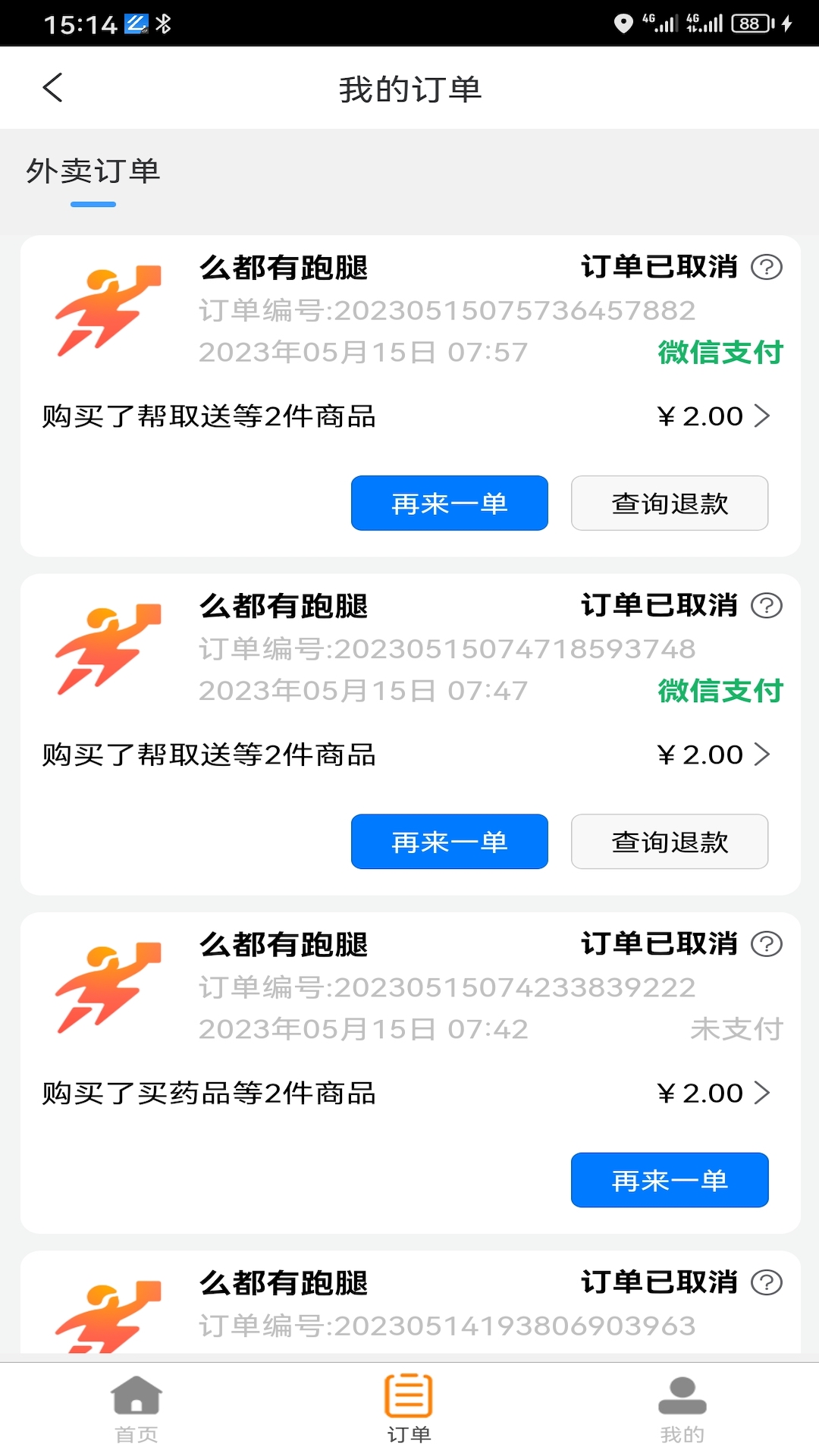Go back using the top-left arrow

pos(52,88)
